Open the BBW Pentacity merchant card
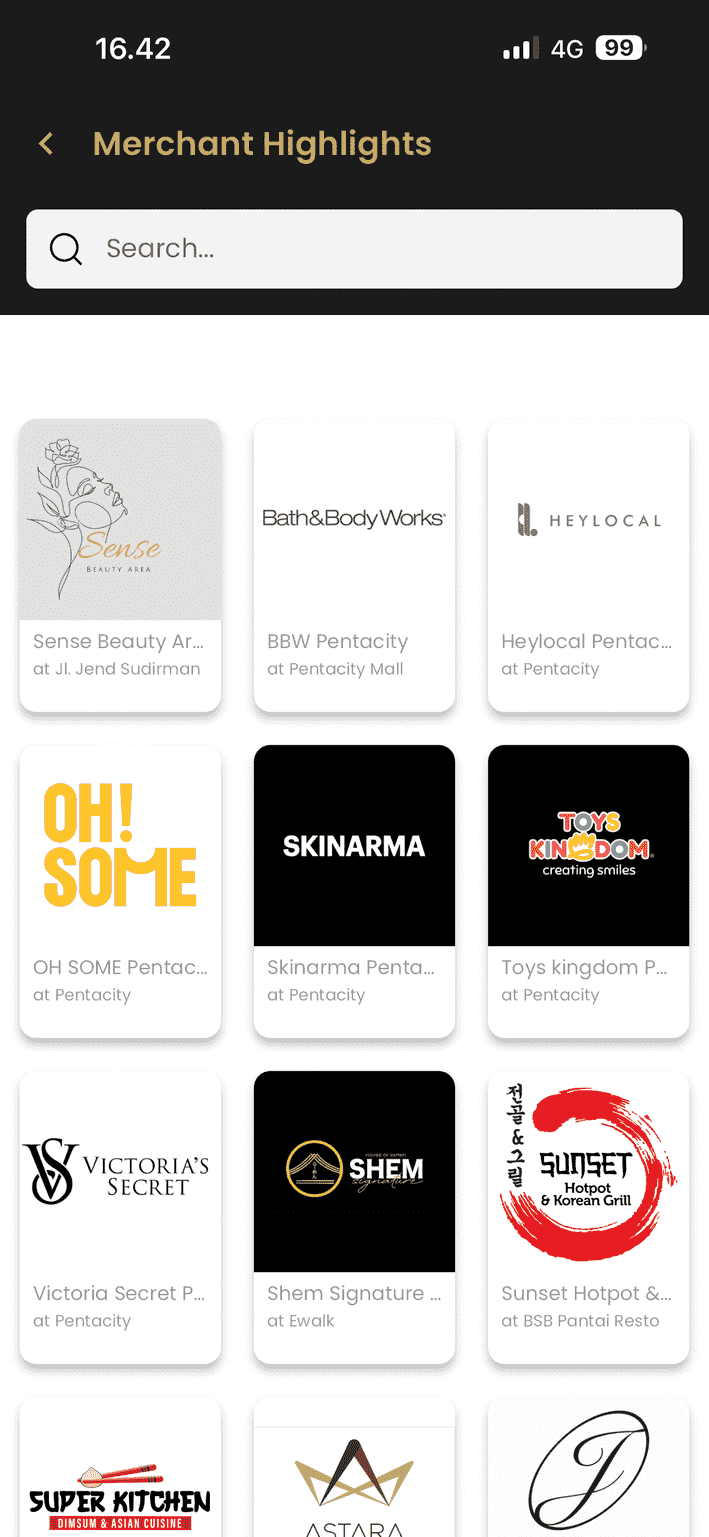 click(354, 565)
